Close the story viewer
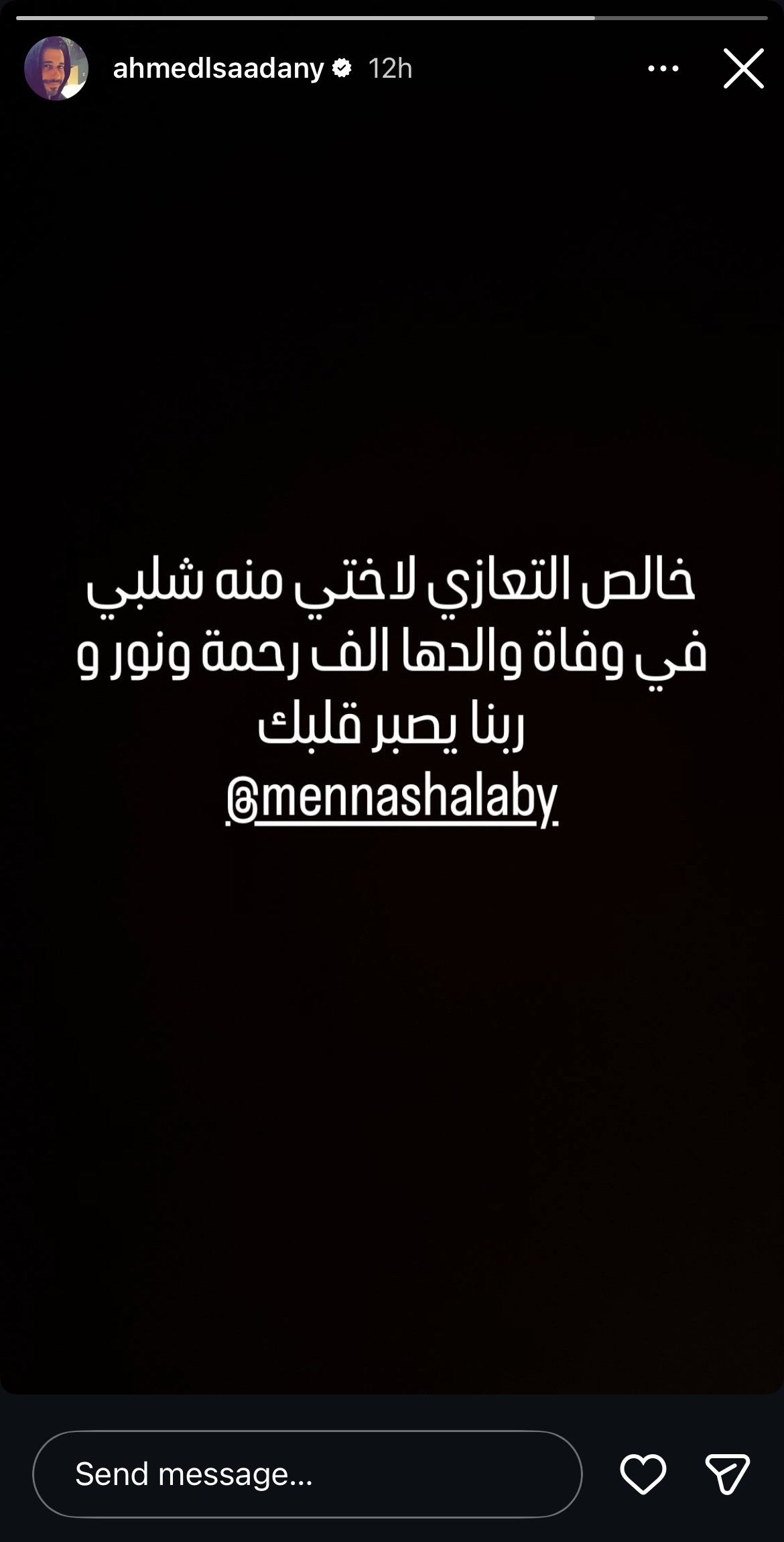This screenshot has width=784, height=1542. (x=743, y=68)
